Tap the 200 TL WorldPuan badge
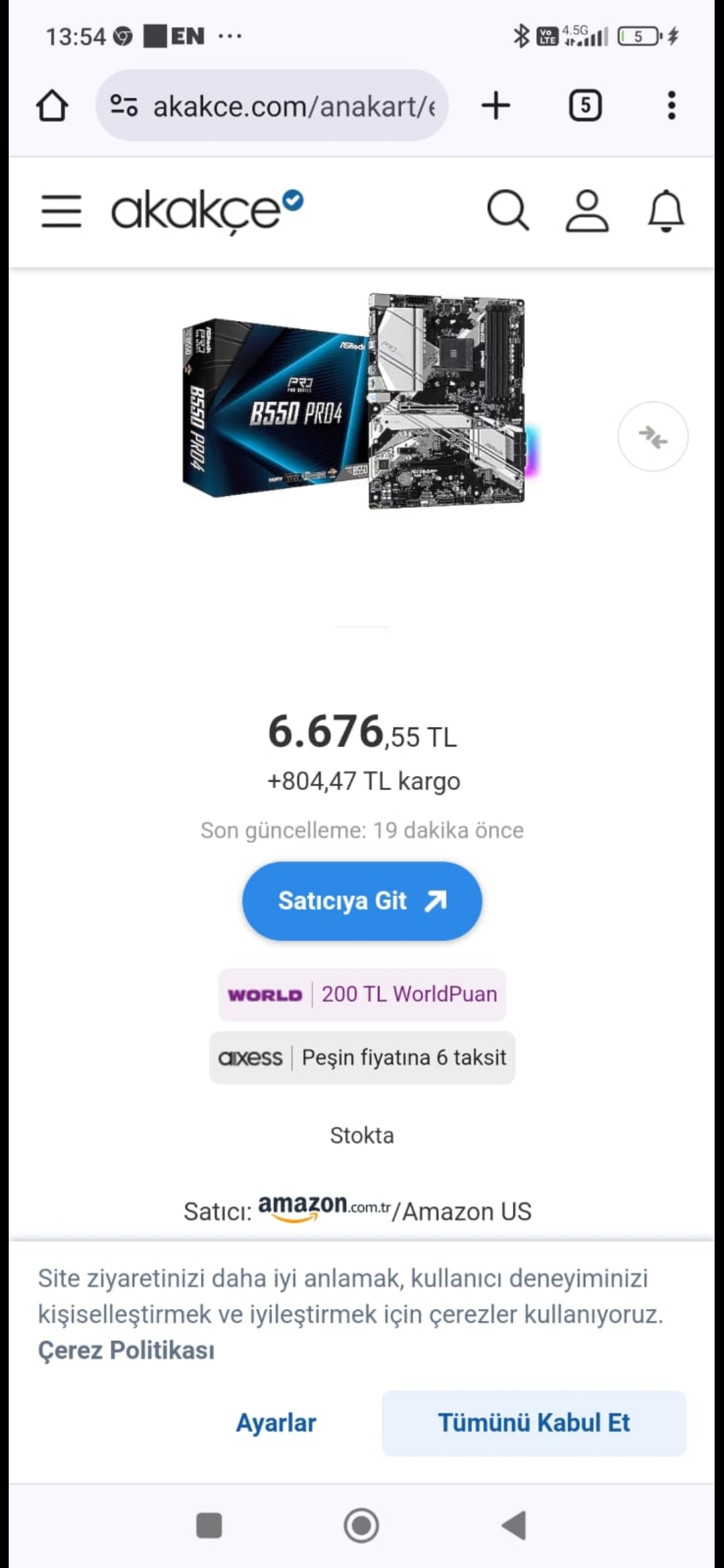 click(x=362, y=994)
